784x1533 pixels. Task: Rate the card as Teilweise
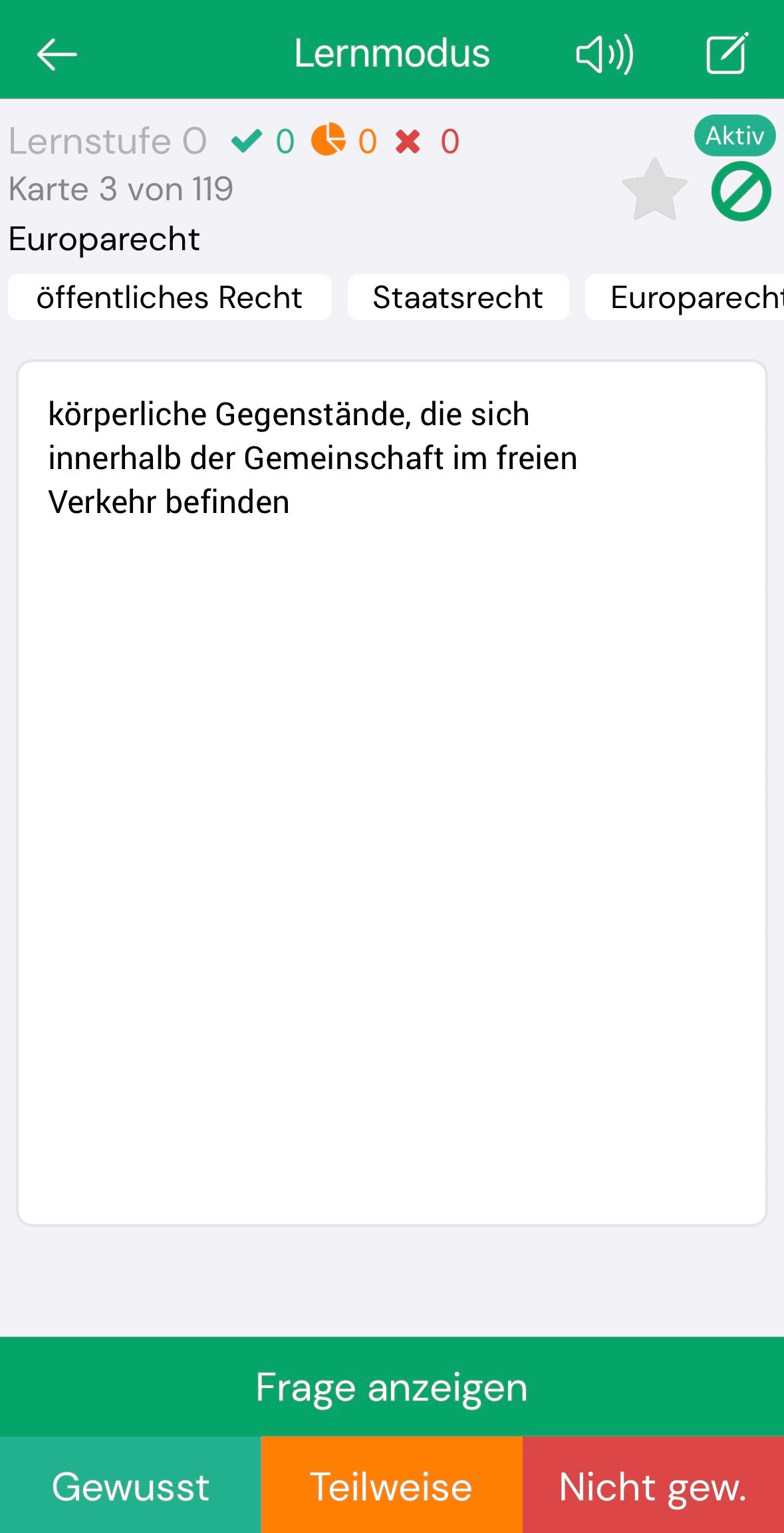pos(392,1486)
